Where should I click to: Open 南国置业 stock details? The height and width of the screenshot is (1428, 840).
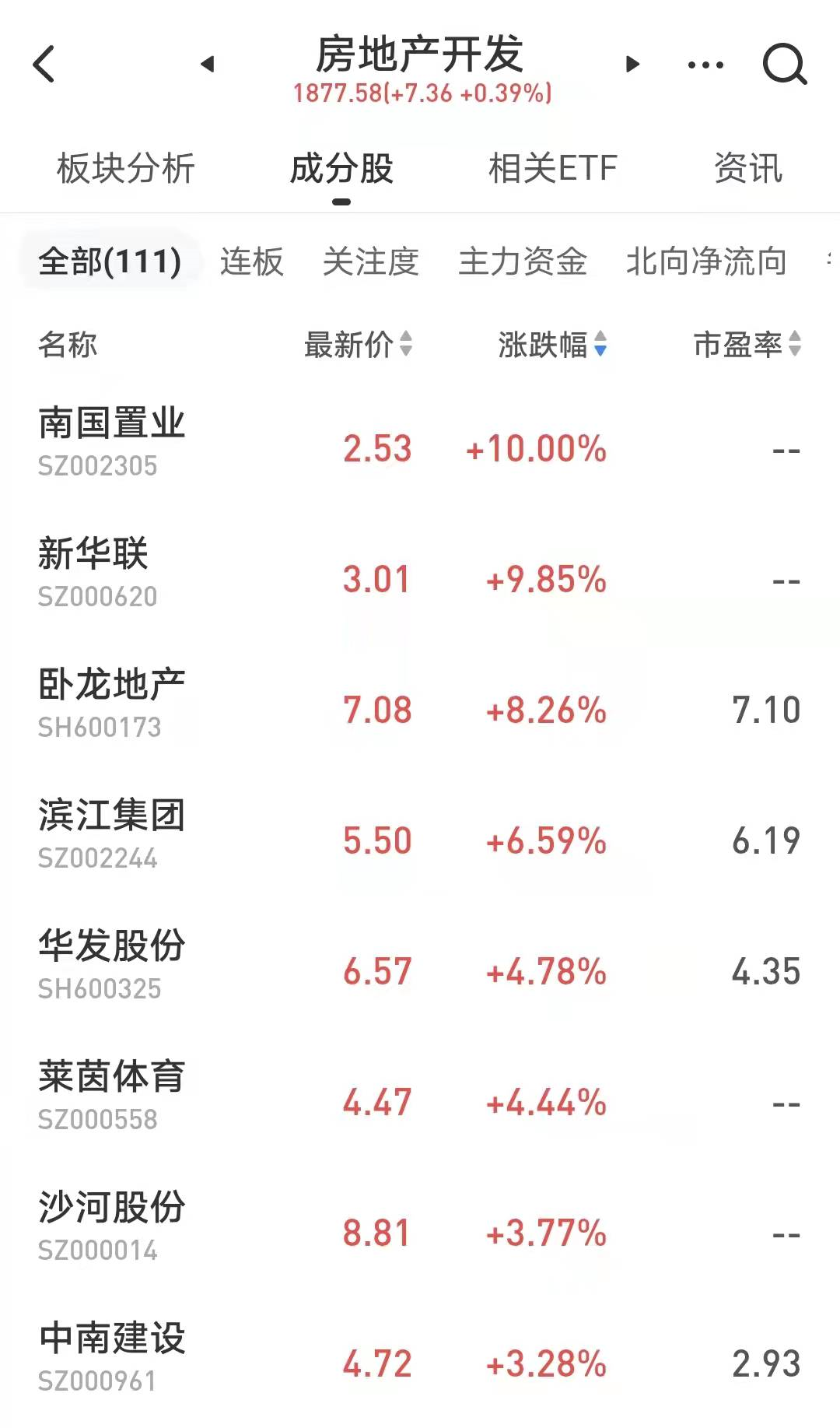click(x=112, y=440)
